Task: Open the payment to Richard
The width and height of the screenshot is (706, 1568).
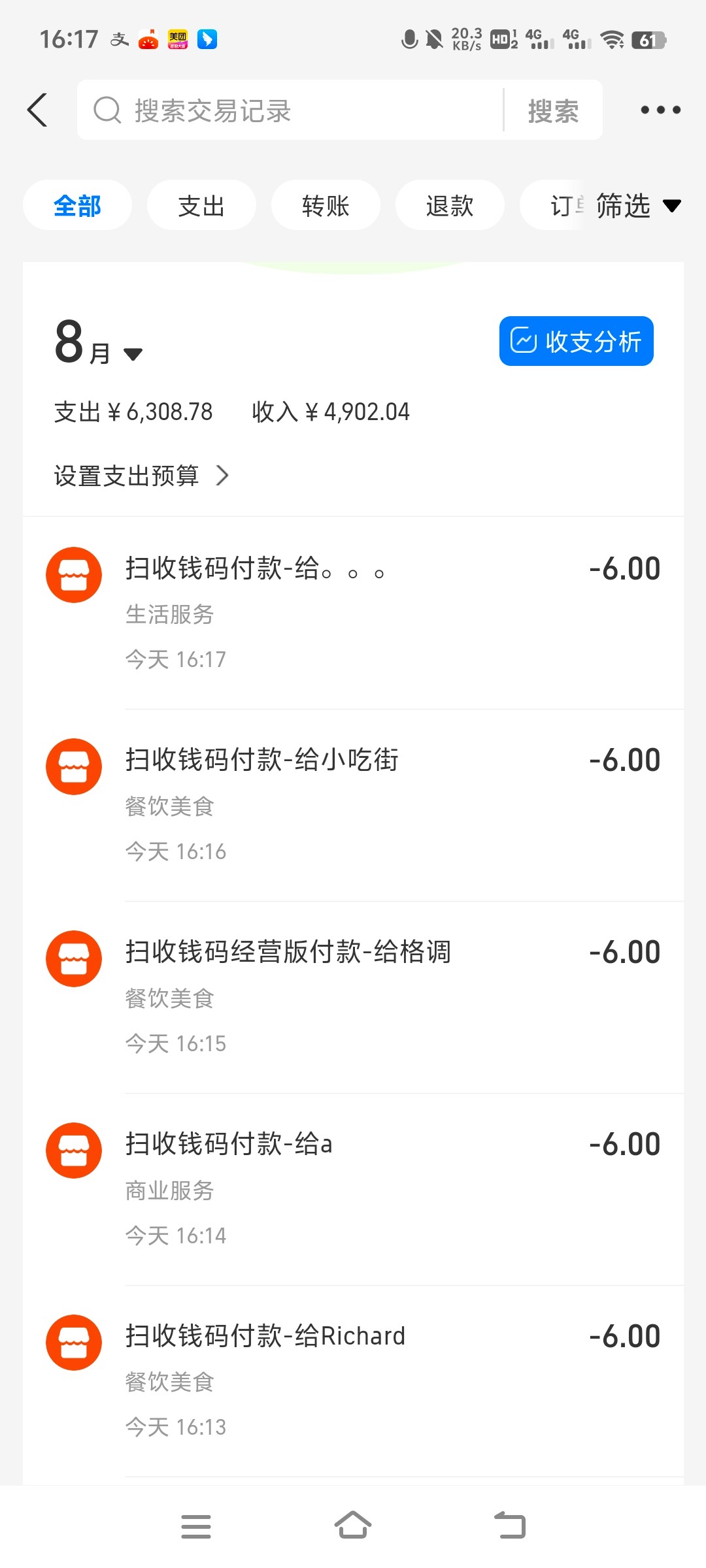Action: 353,1381
